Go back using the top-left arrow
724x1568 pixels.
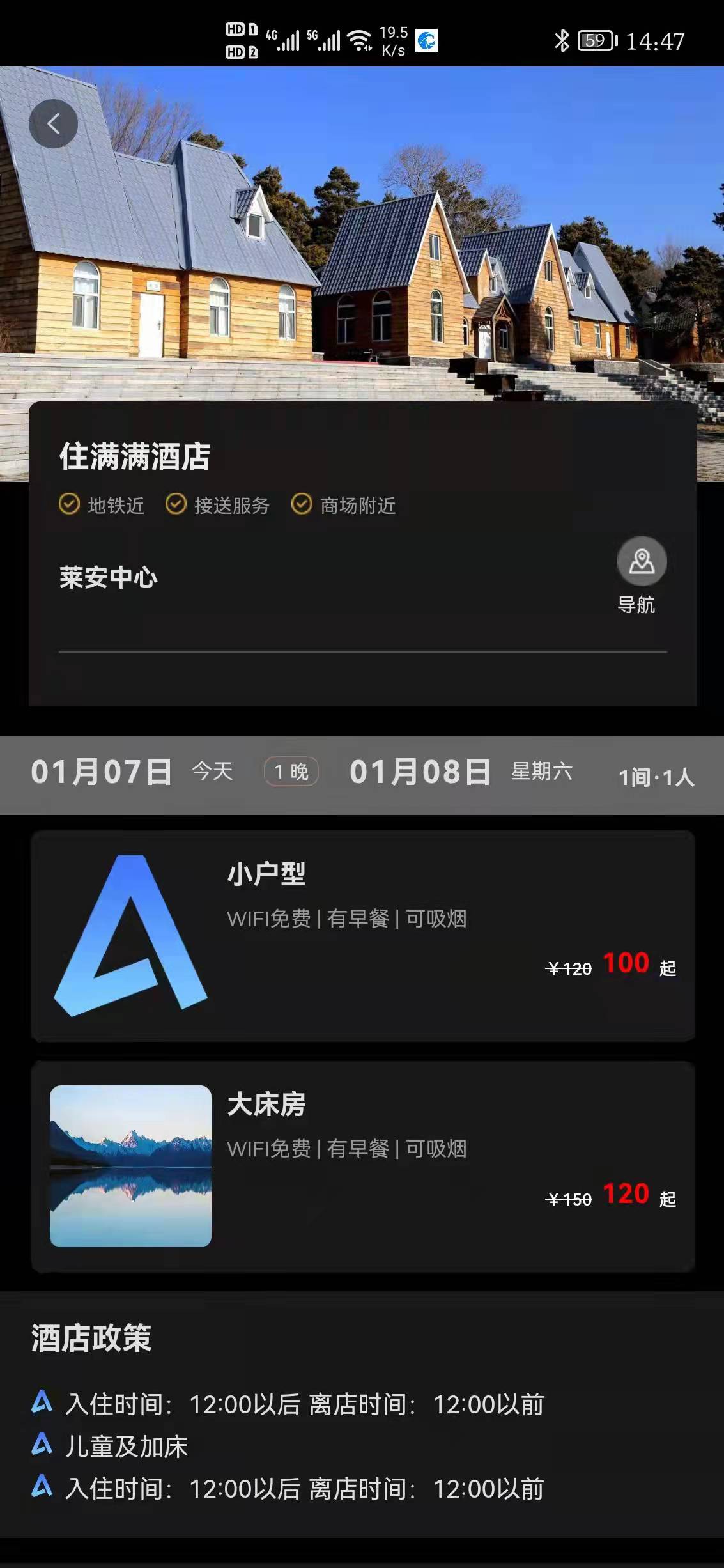click(53, 123)
